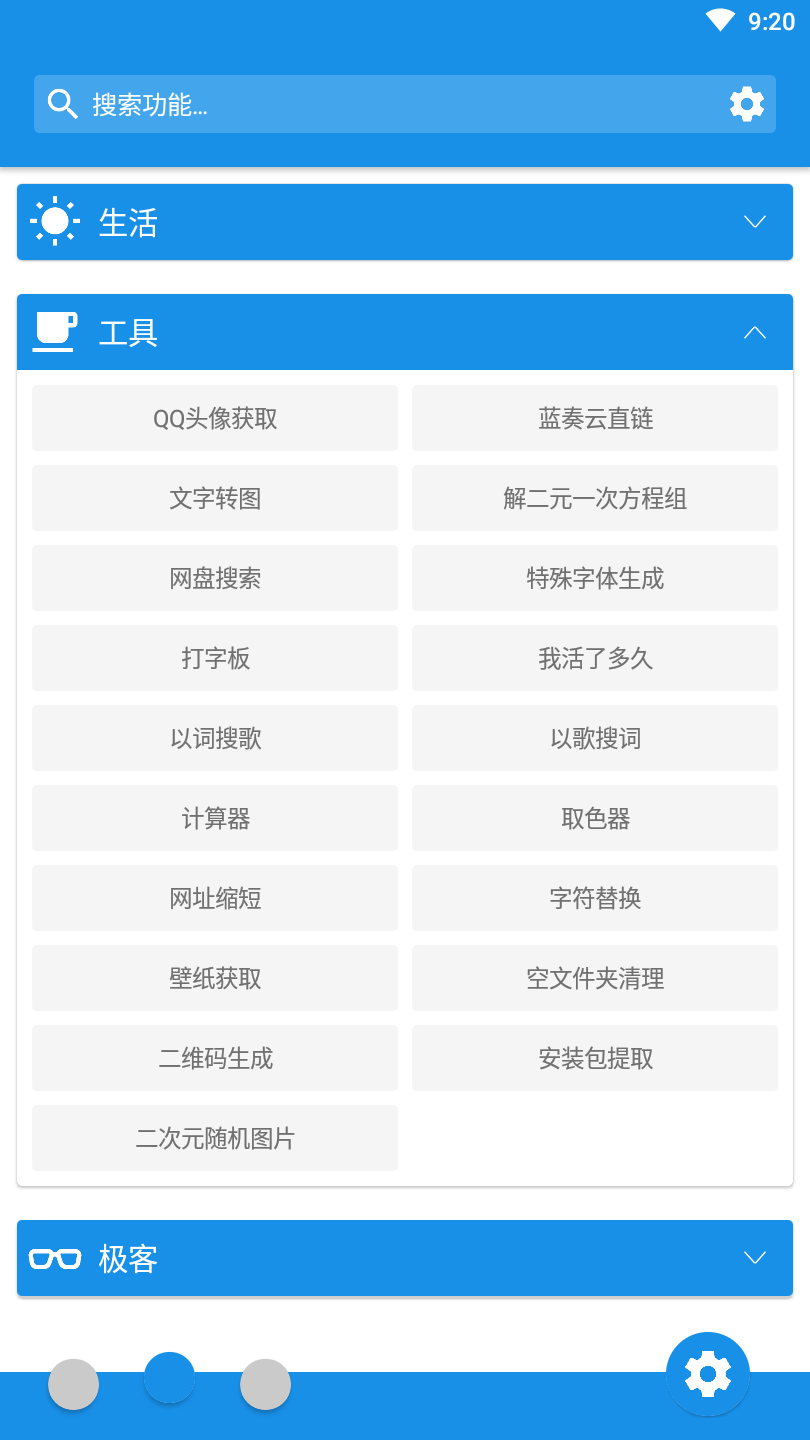Select 以词搜歌
This screenshot has height=1440, width=810.
[215, 738]
